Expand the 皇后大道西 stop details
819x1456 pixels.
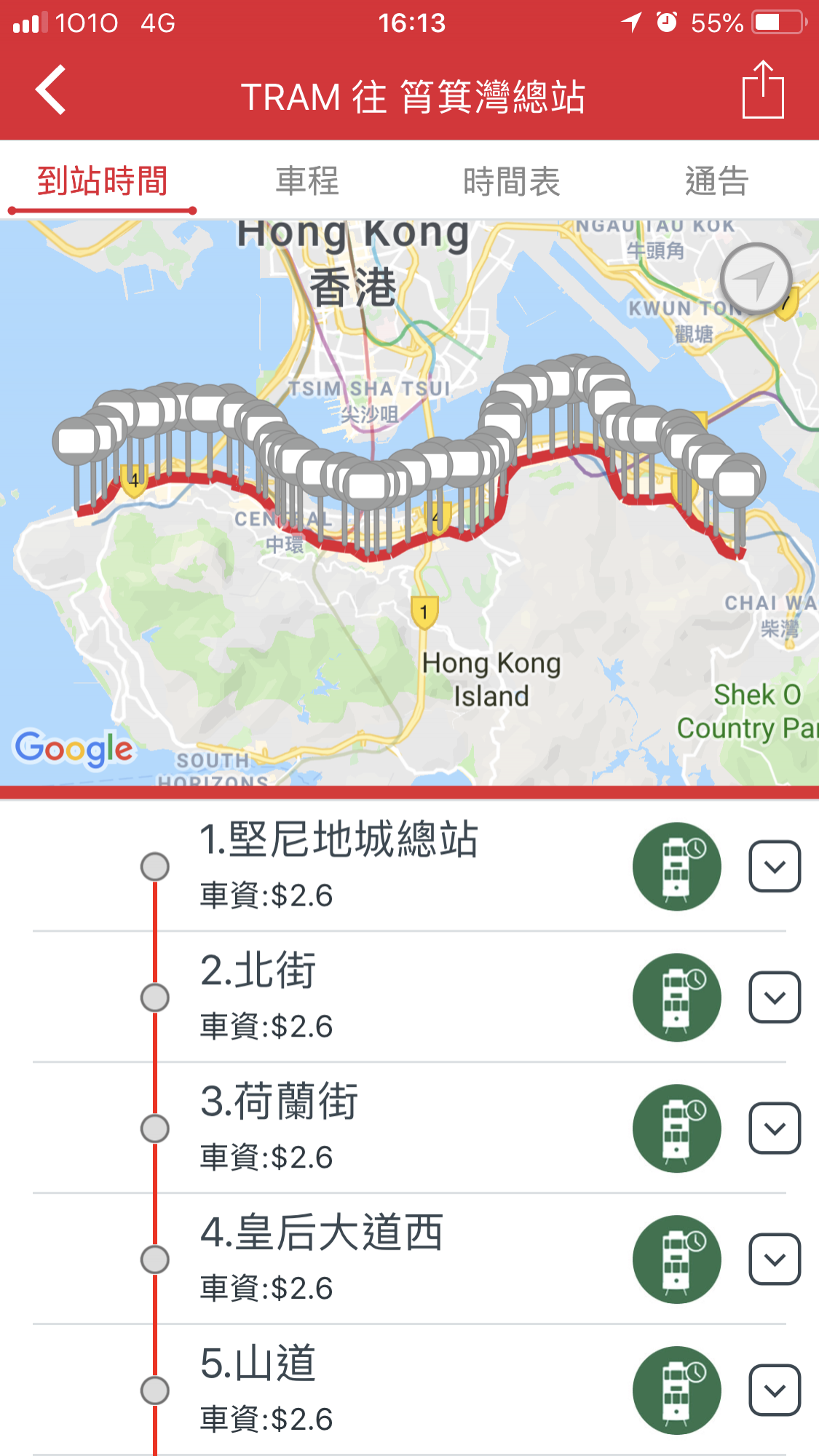[775, 1259]
